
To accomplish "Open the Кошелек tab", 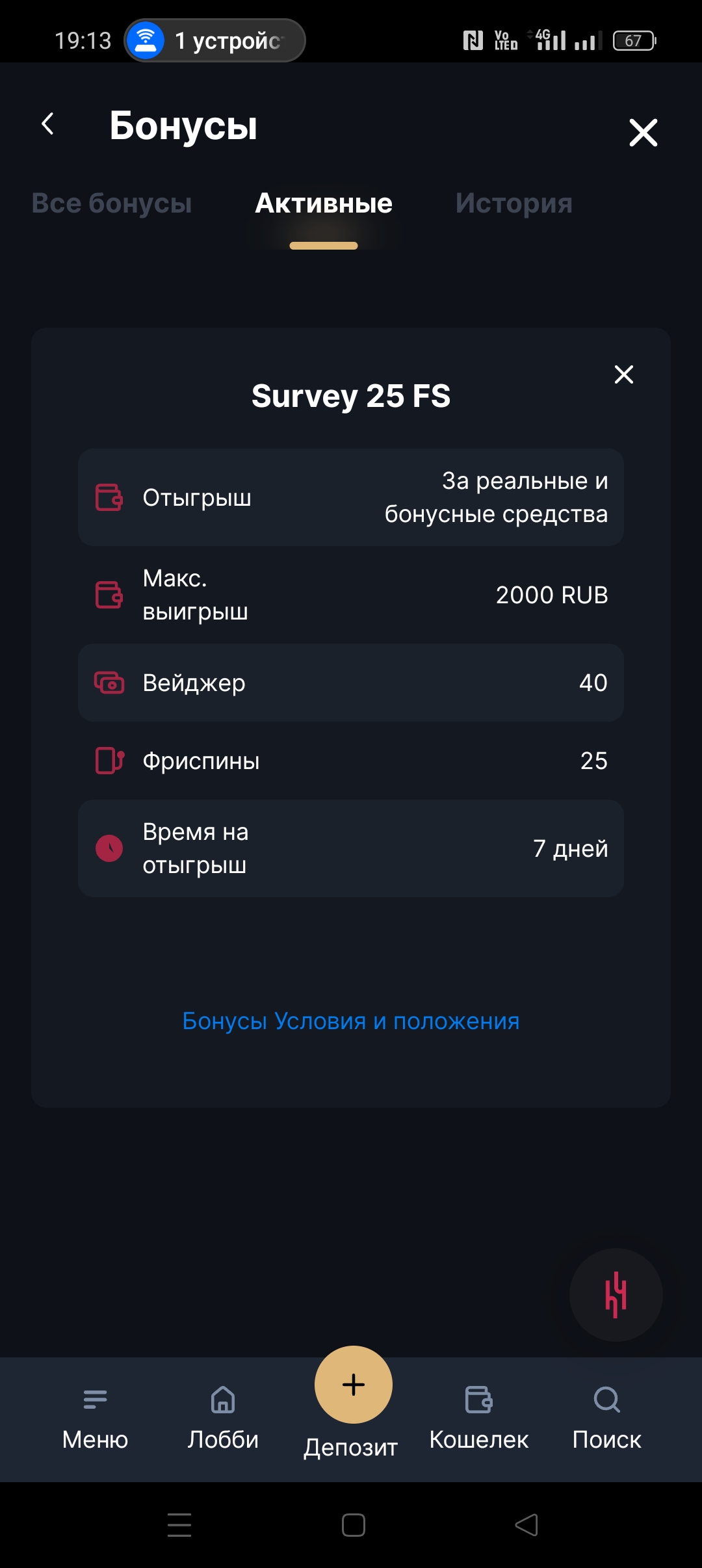I will pos(479,1418).
